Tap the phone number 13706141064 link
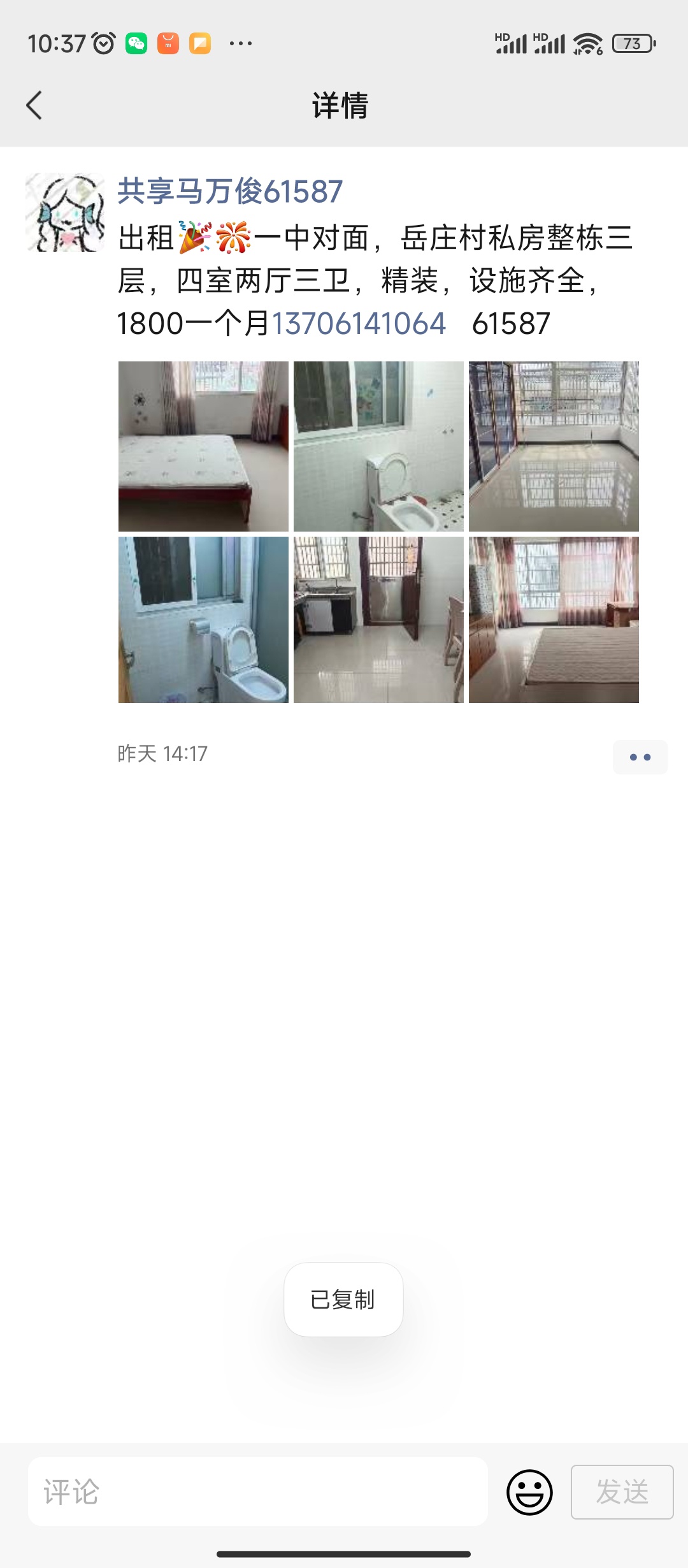The image size is (688, 1568). click(x=359, y=323)
